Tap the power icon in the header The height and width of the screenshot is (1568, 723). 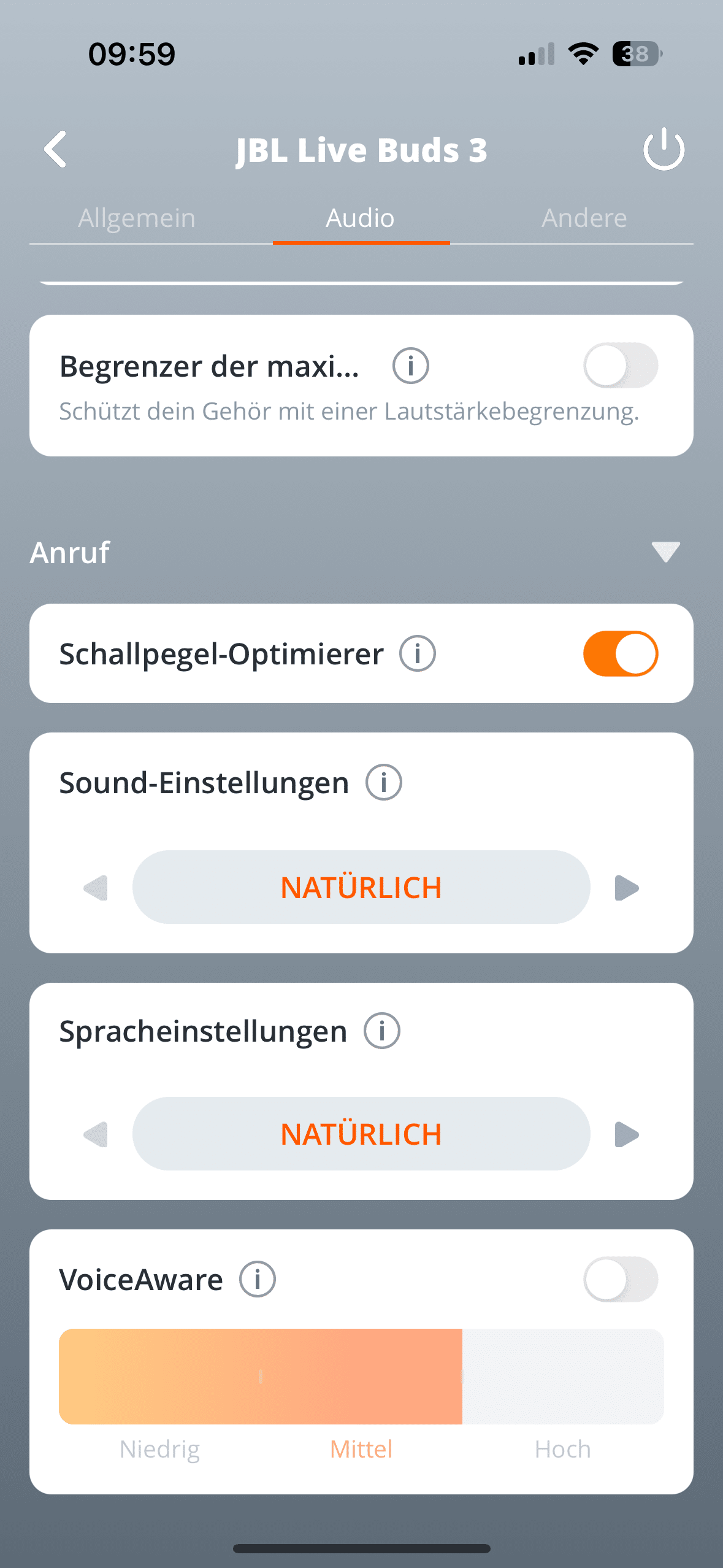click(664, 149)
